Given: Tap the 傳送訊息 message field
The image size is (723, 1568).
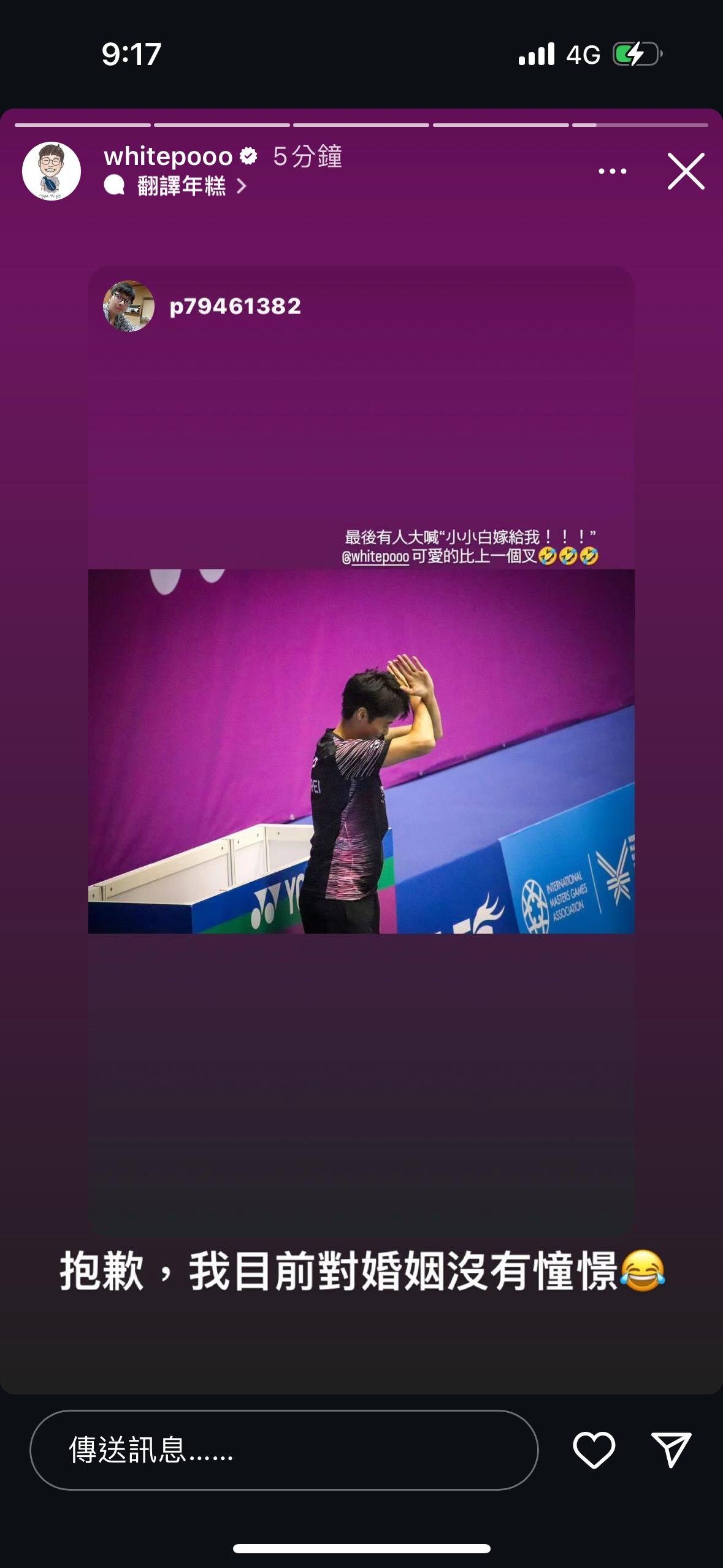Looking at the screenshot, I should pos(283,1450).
